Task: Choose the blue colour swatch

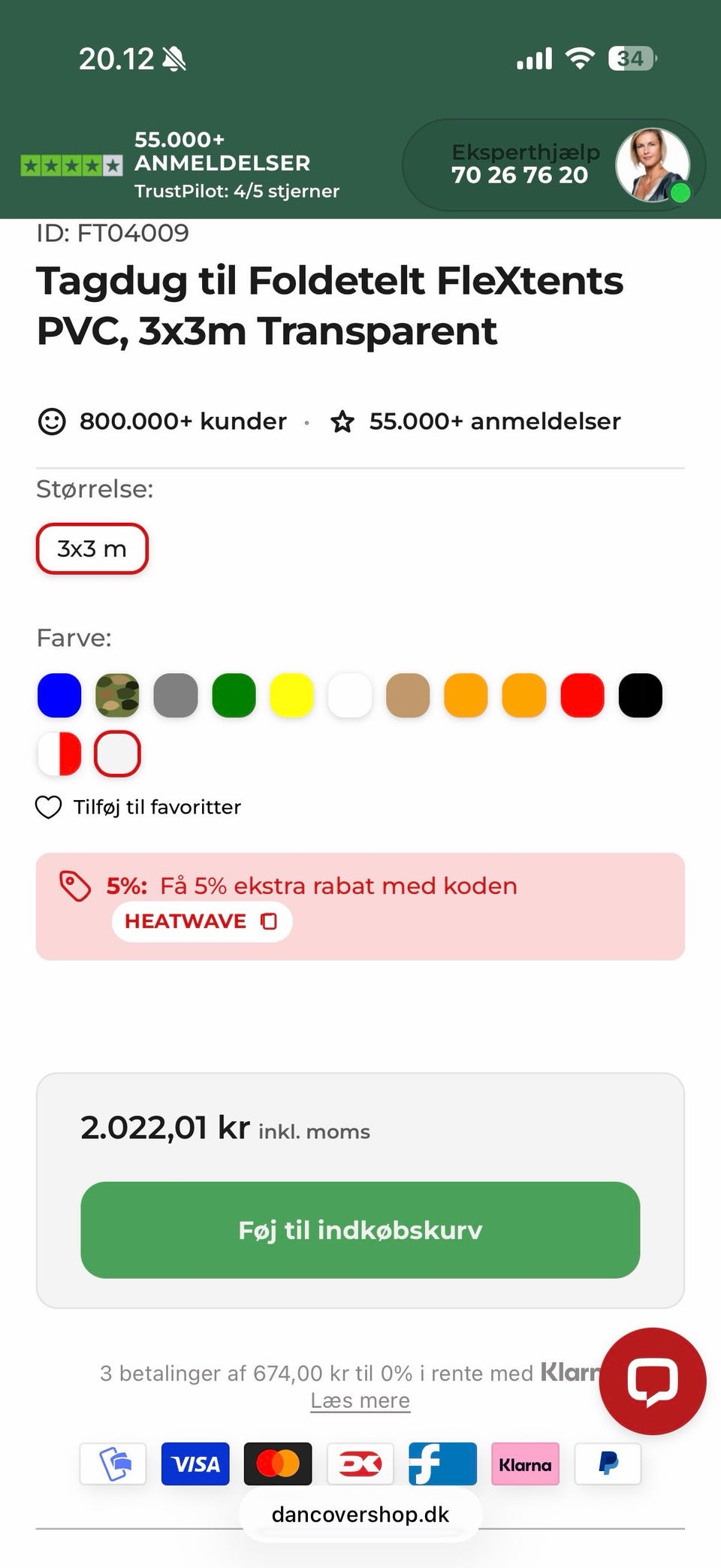Action: pos(59,695)
